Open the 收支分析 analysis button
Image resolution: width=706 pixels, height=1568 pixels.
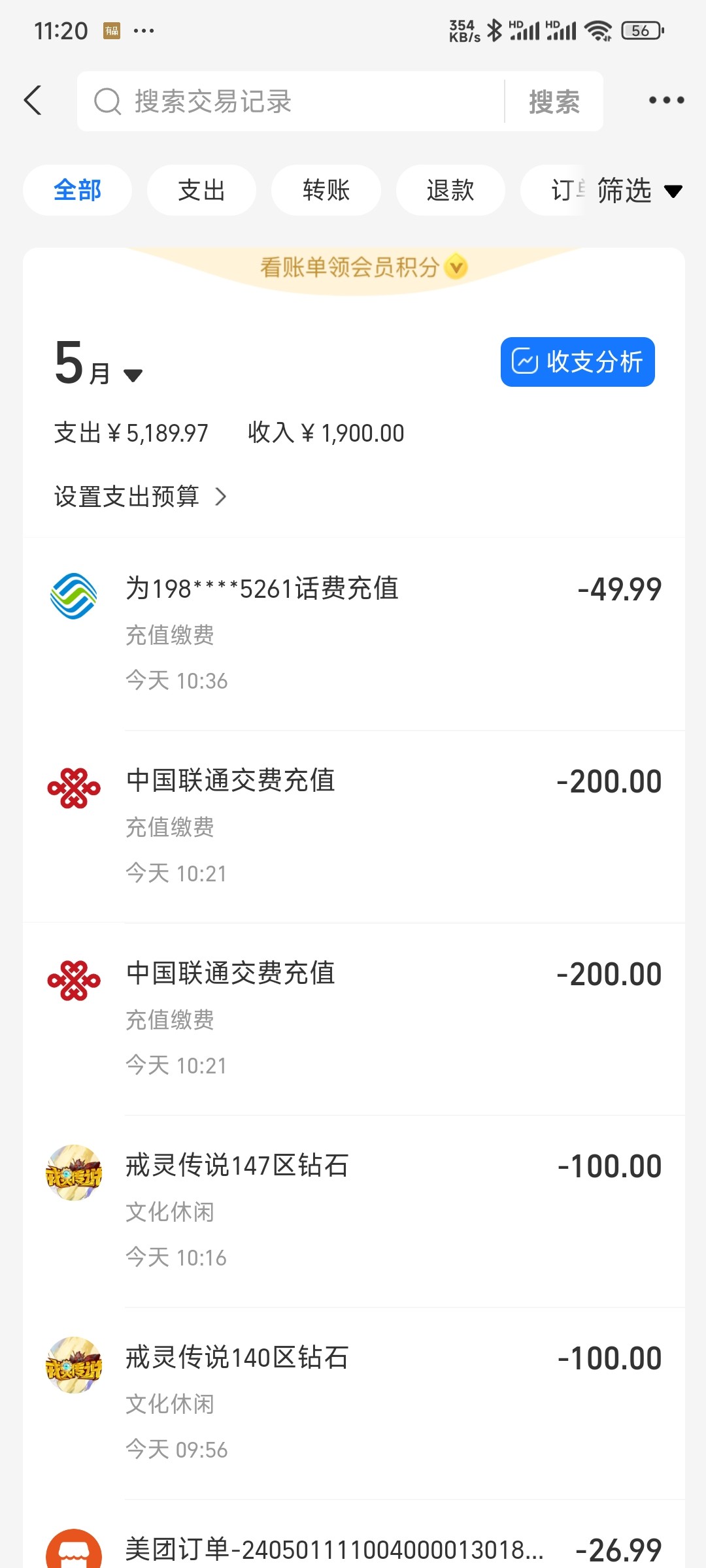pyautogui.click(x=577, y=362)
